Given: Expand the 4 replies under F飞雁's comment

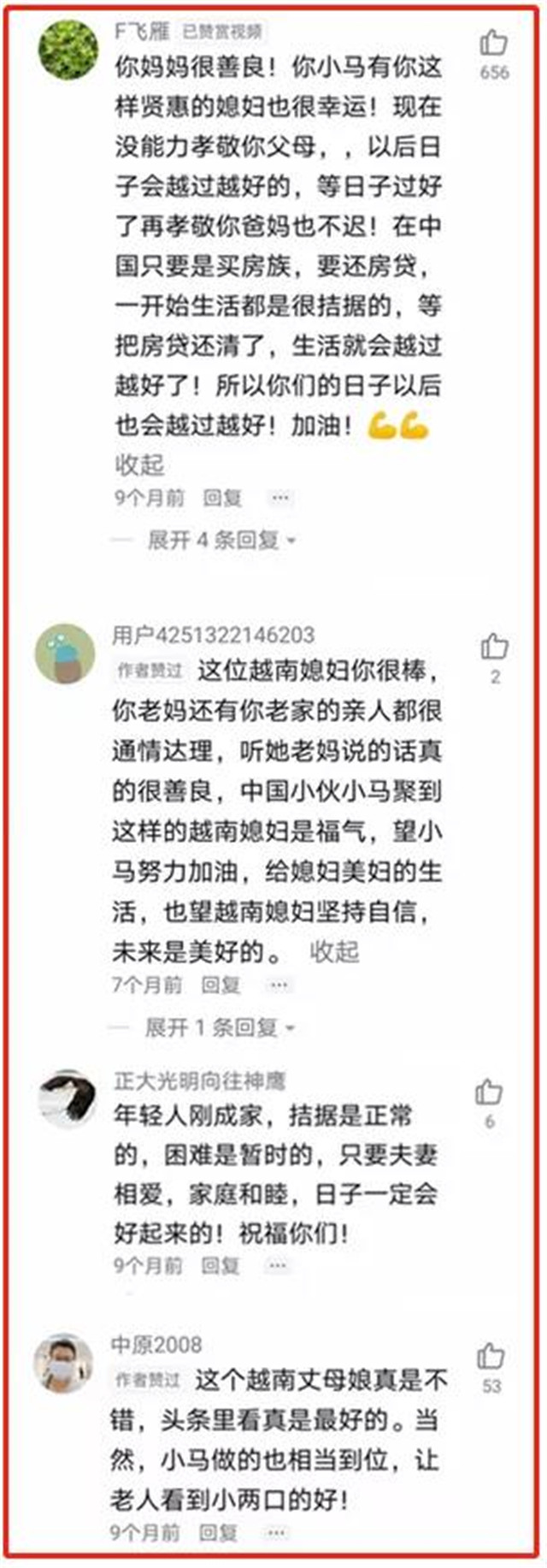Looking at the screenshot, I should [221, 540].
